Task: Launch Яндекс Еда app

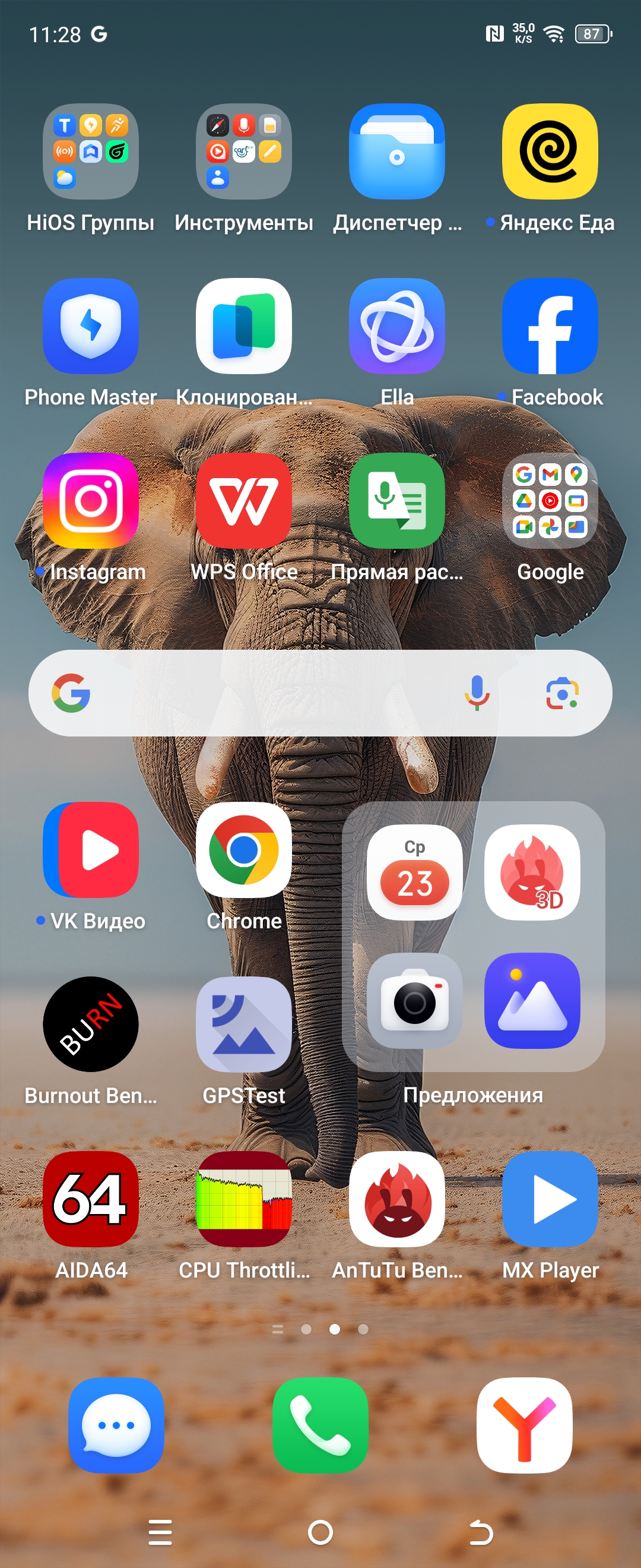Action: (x=550, y=151)
